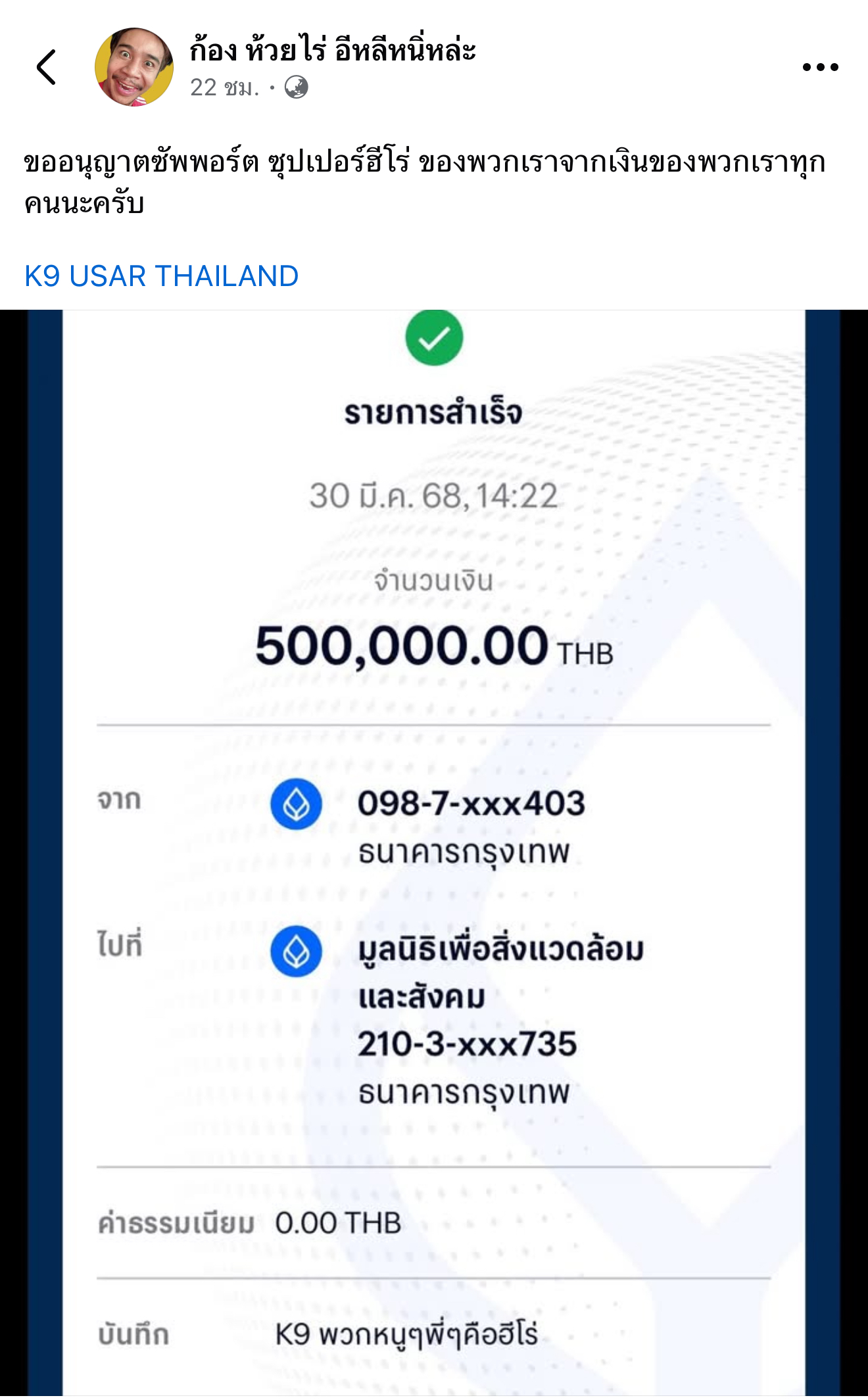Open the K9 USAR THAILAND link
The width and height of the screenshot is (868, 1400).
coord(161,276)
